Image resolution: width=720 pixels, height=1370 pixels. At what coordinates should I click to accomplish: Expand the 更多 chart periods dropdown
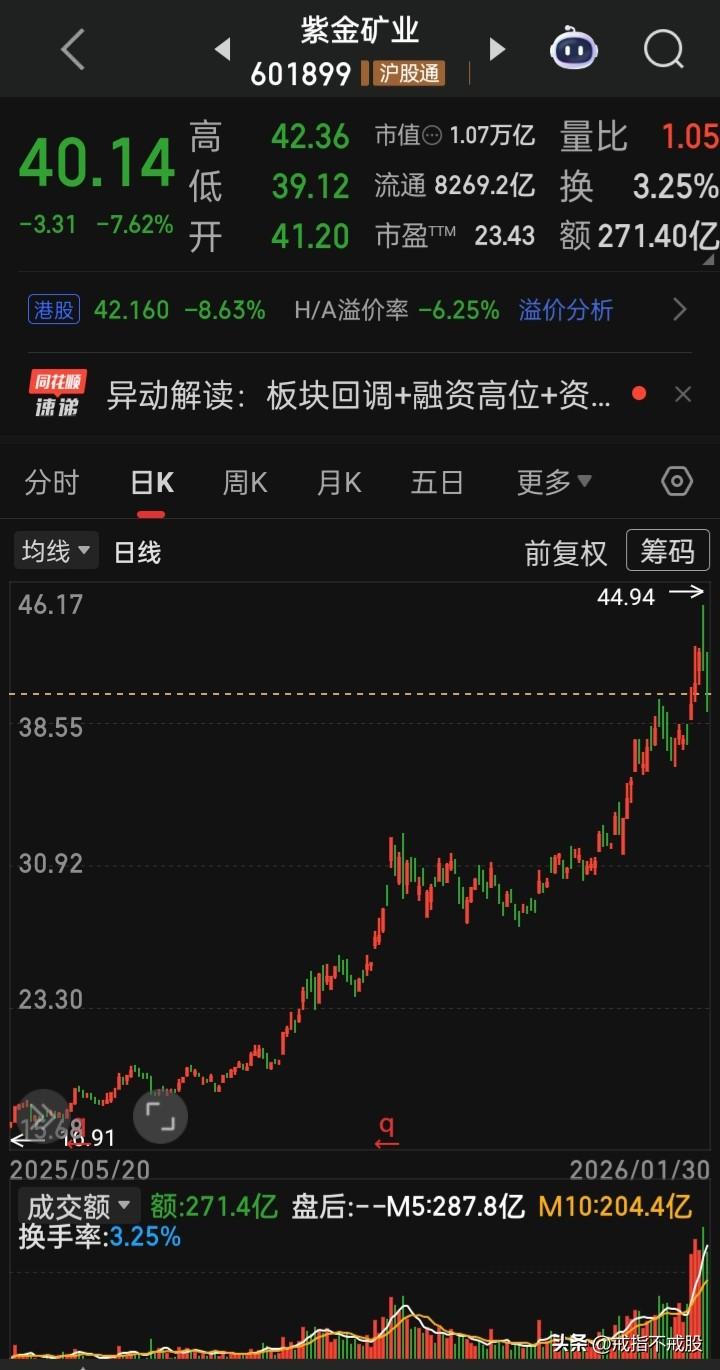coord(554,483)
